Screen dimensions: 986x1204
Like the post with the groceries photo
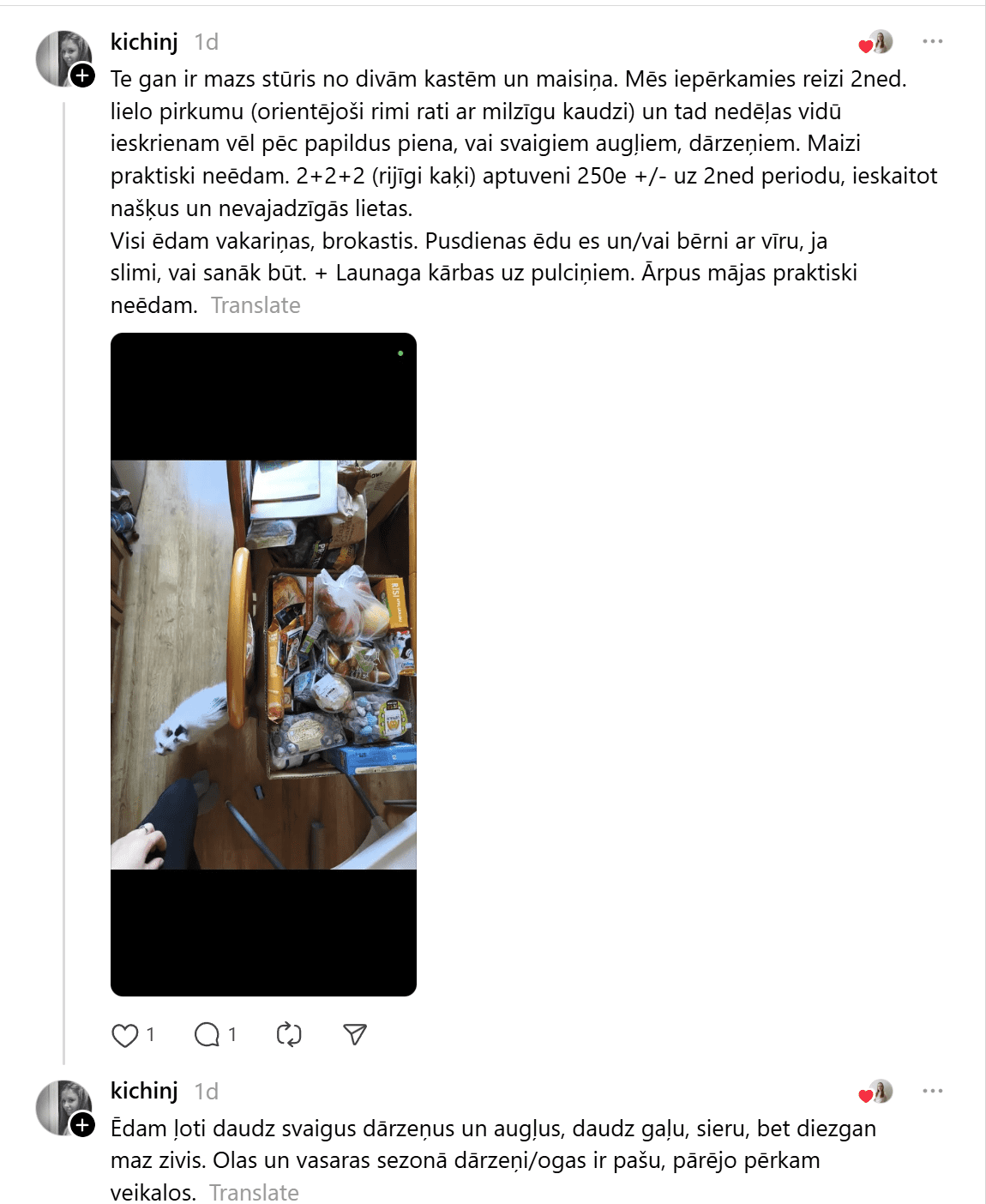point(125,1035)
